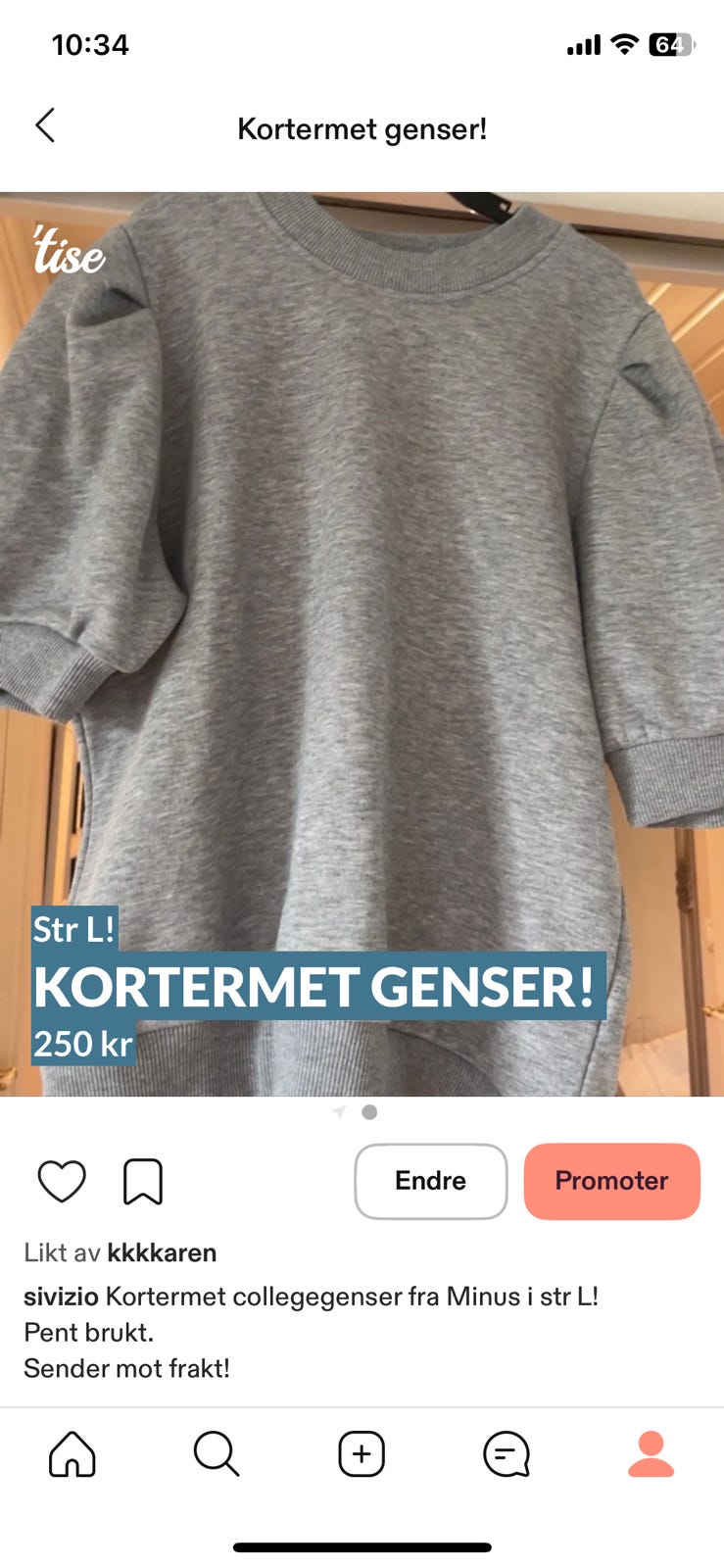The height and width of the screenshot is (1568, 724).
Task: Tap the heart icon to like the listing
Action: pos(63,1181)
